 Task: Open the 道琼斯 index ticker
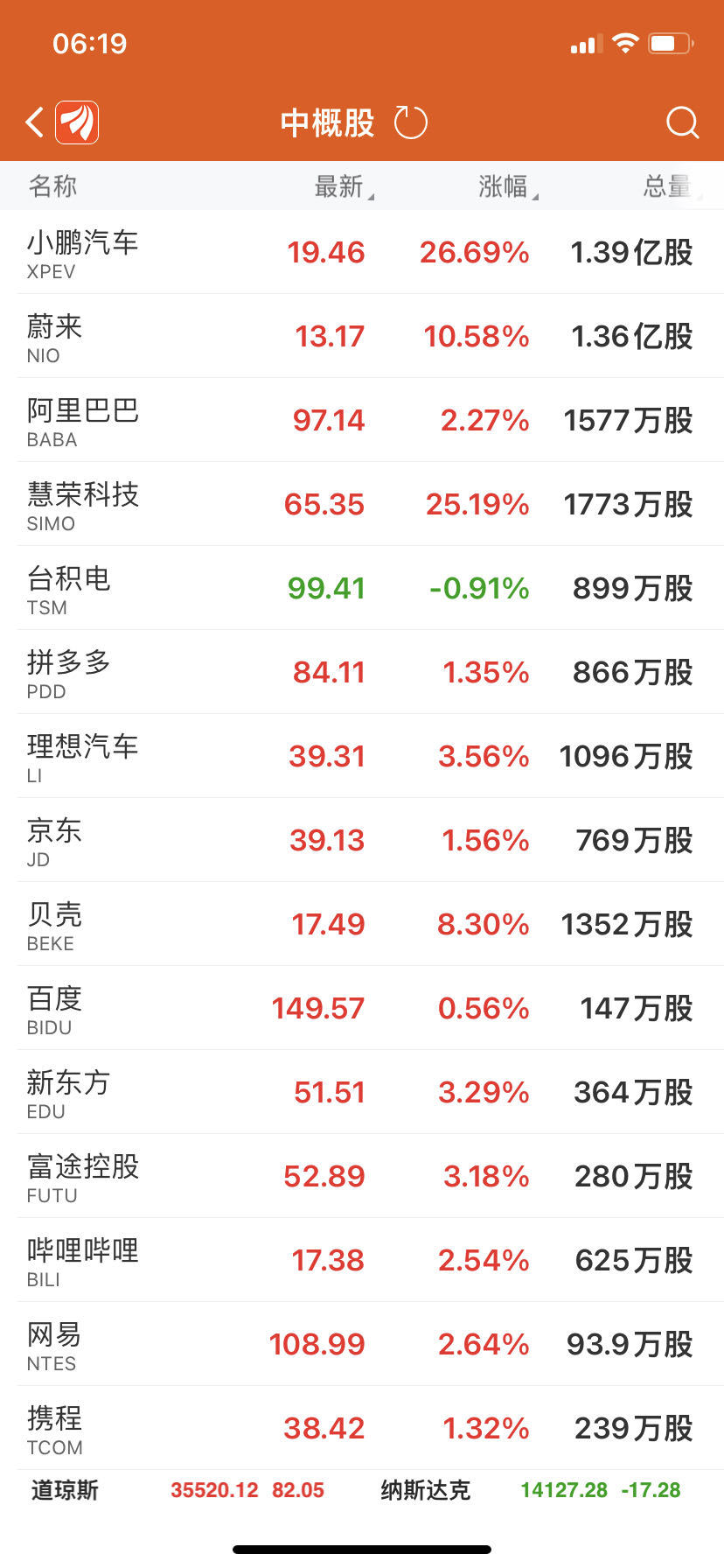point(175,1490)
